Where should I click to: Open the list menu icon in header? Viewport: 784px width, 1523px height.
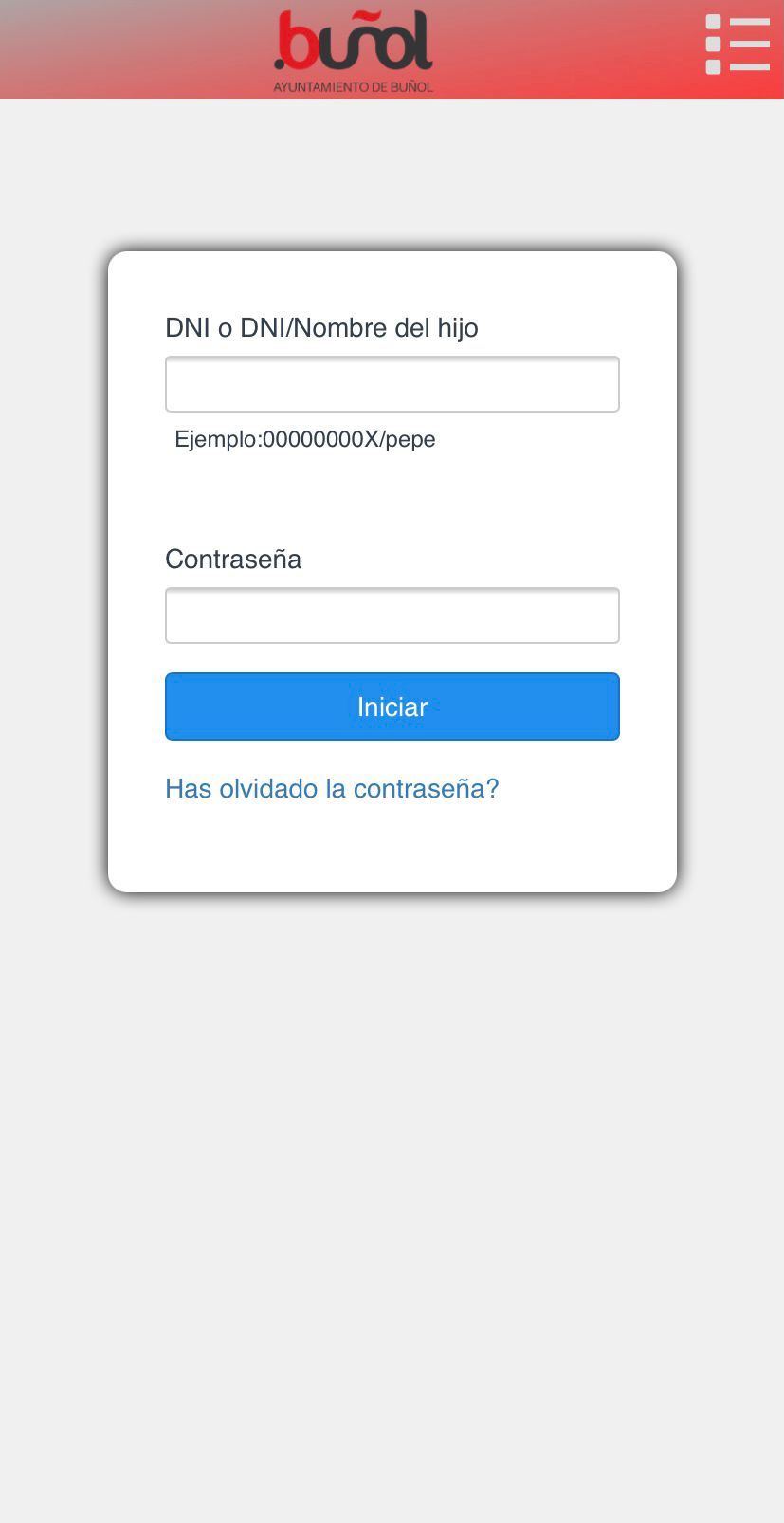coord(738,44)
